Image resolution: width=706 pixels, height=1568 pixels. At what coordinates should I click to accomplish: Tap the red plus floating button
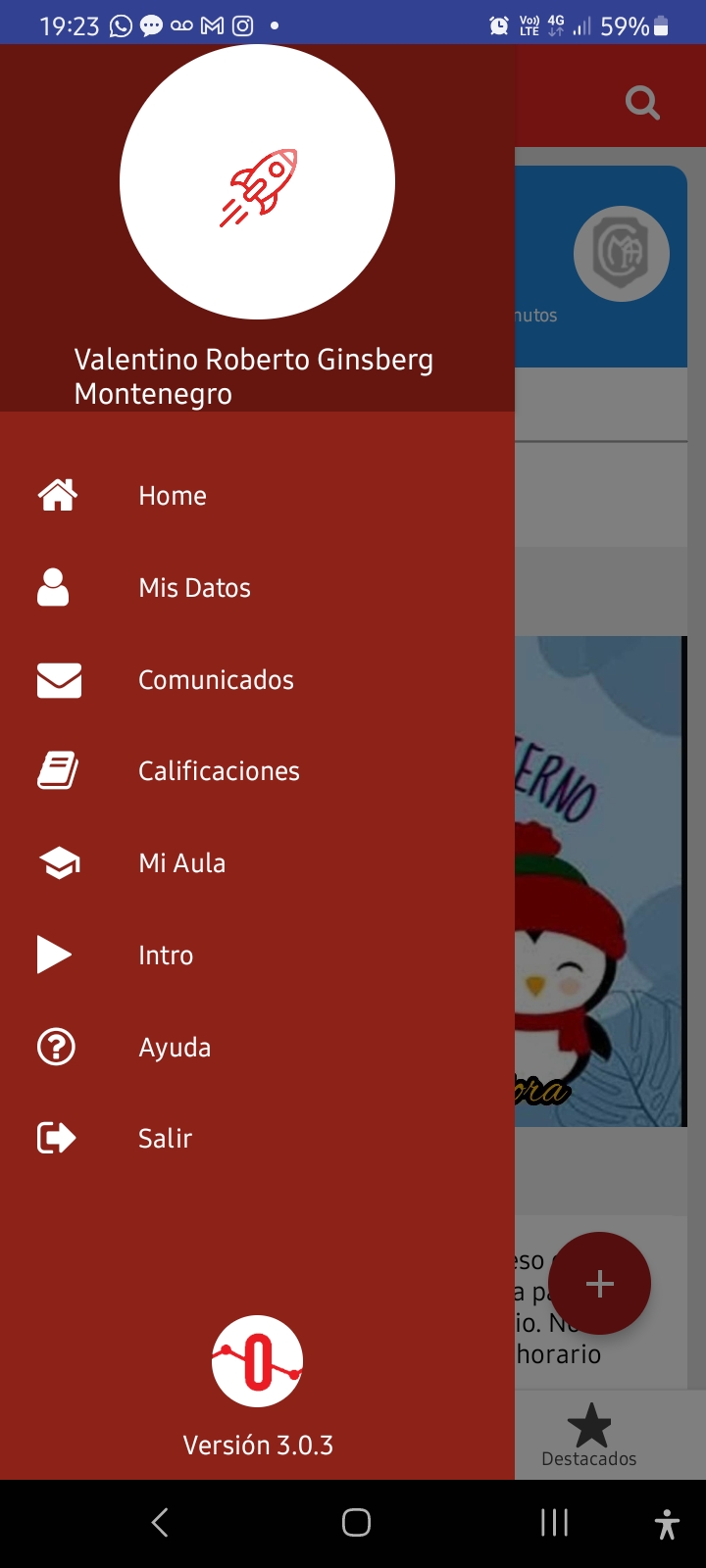(x=599, y=1283)
